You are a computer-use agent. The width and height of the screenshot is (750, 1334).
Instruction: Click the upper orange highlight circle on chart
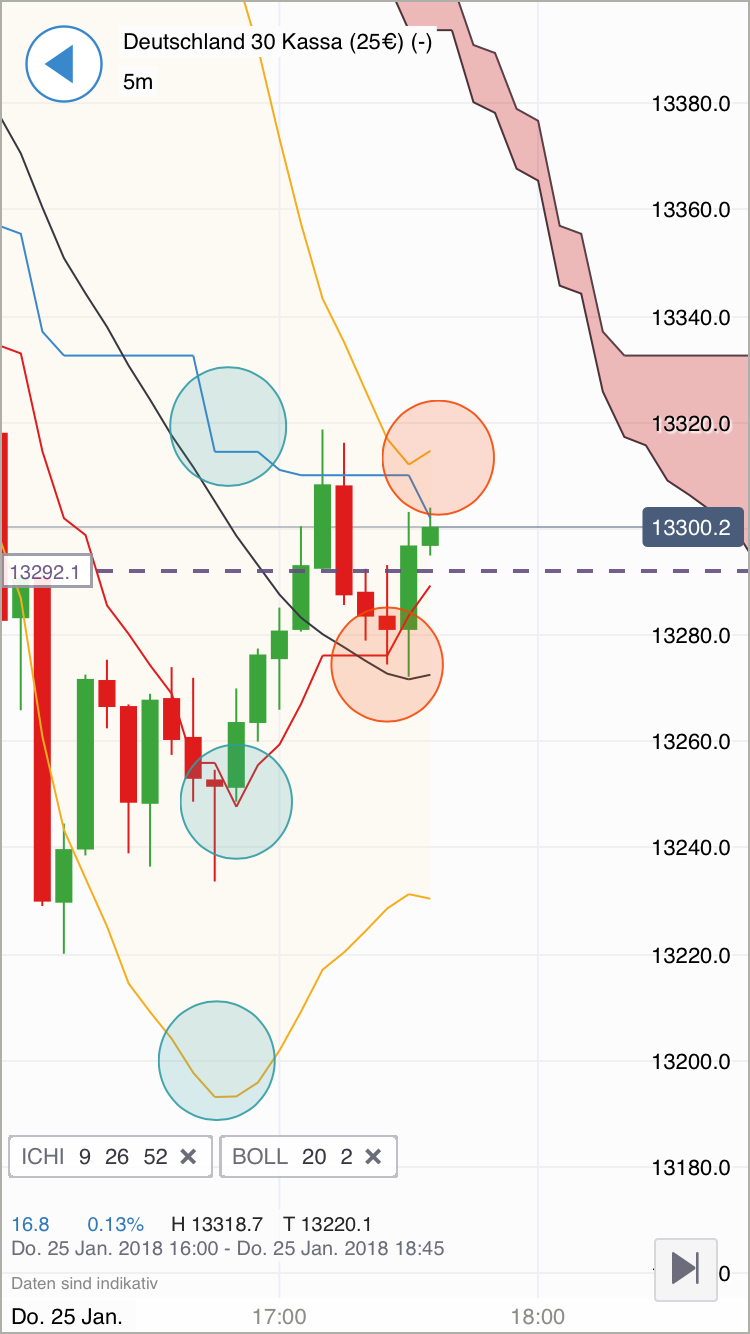pyautogui.click(x=437, y=456)
